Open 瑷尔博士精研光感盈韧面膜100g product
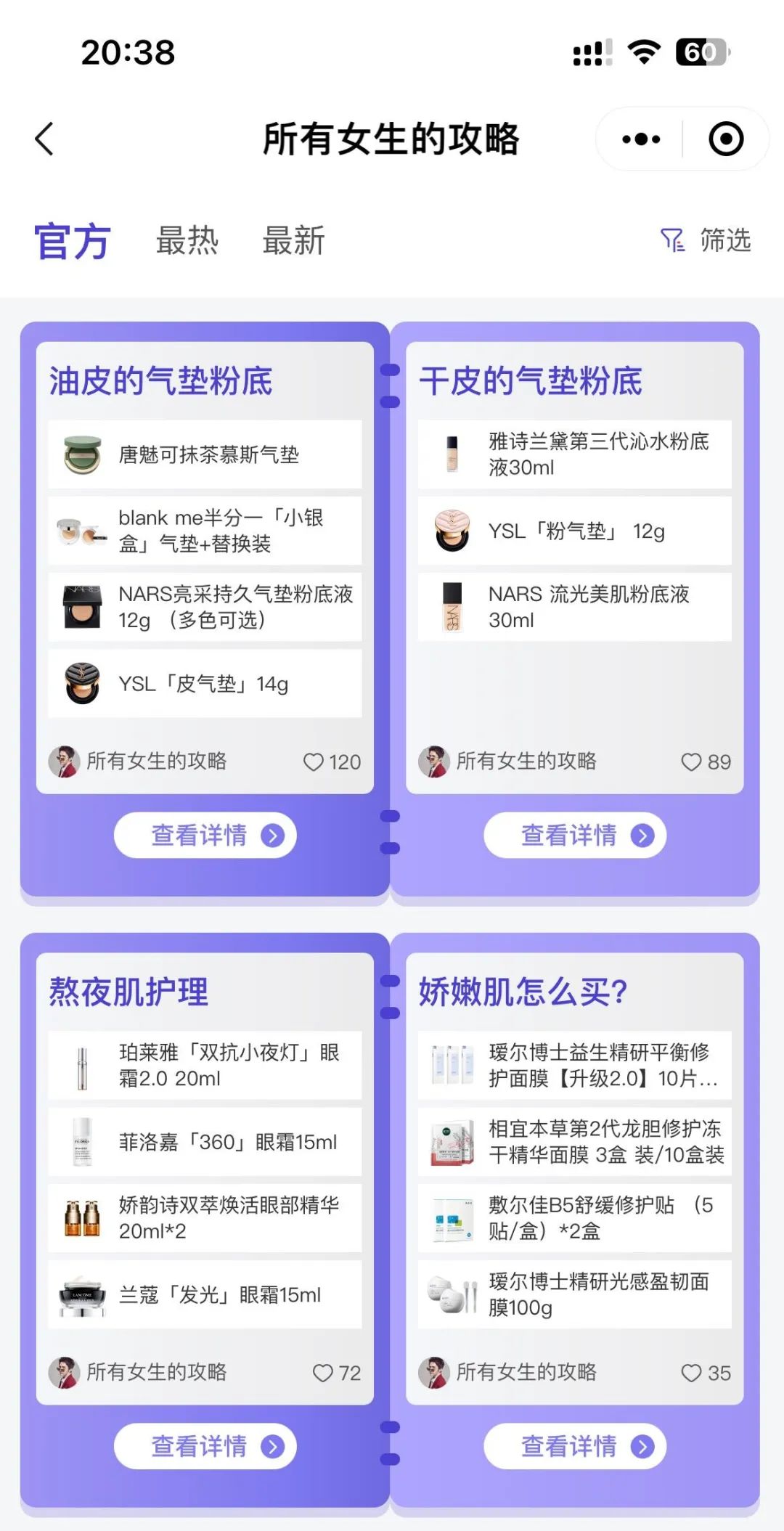This screenshot has width=784, height=1531. click(x=575, y=1294)
